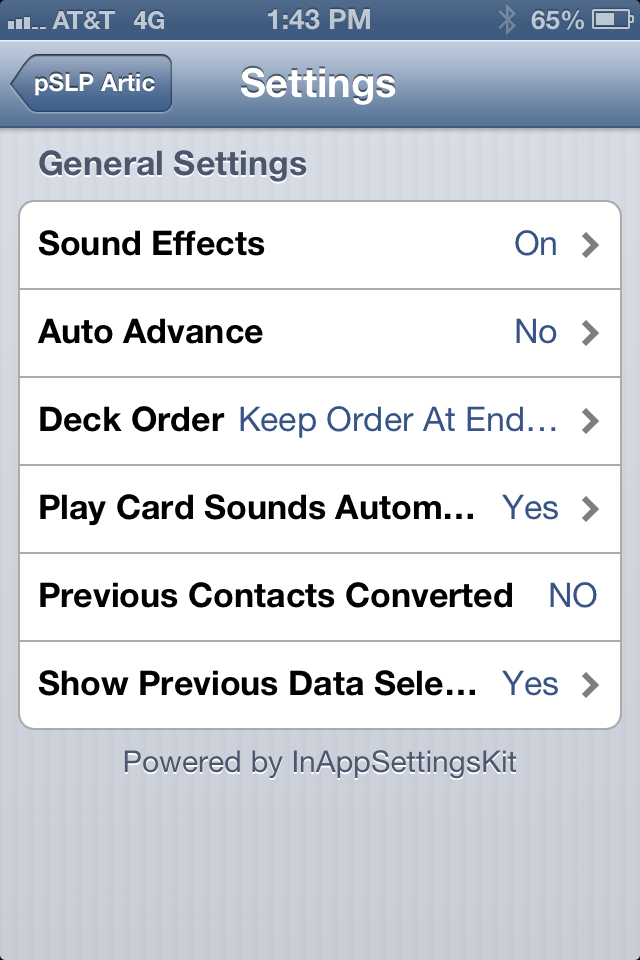
Task: Open the Sound Effects setting
Action: click(320, 245)
